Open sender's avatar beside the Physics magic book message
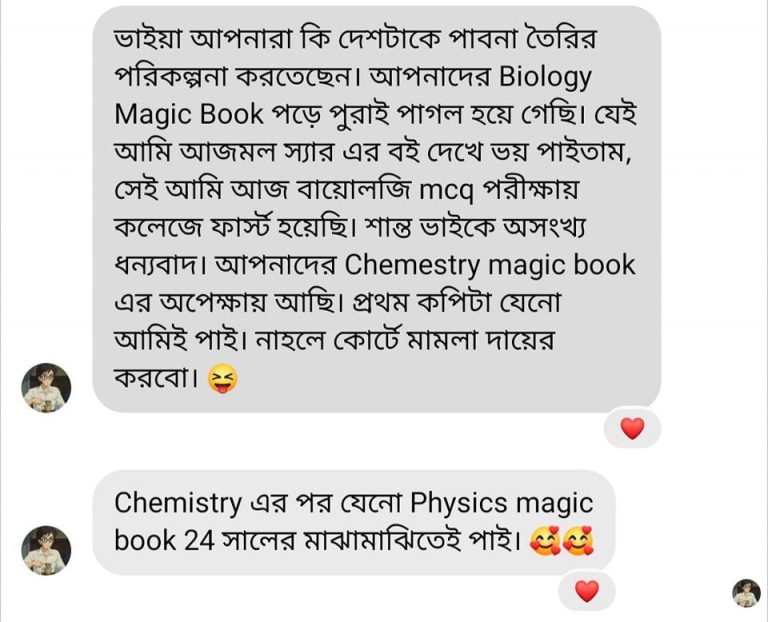 click(x=46, y=550)
